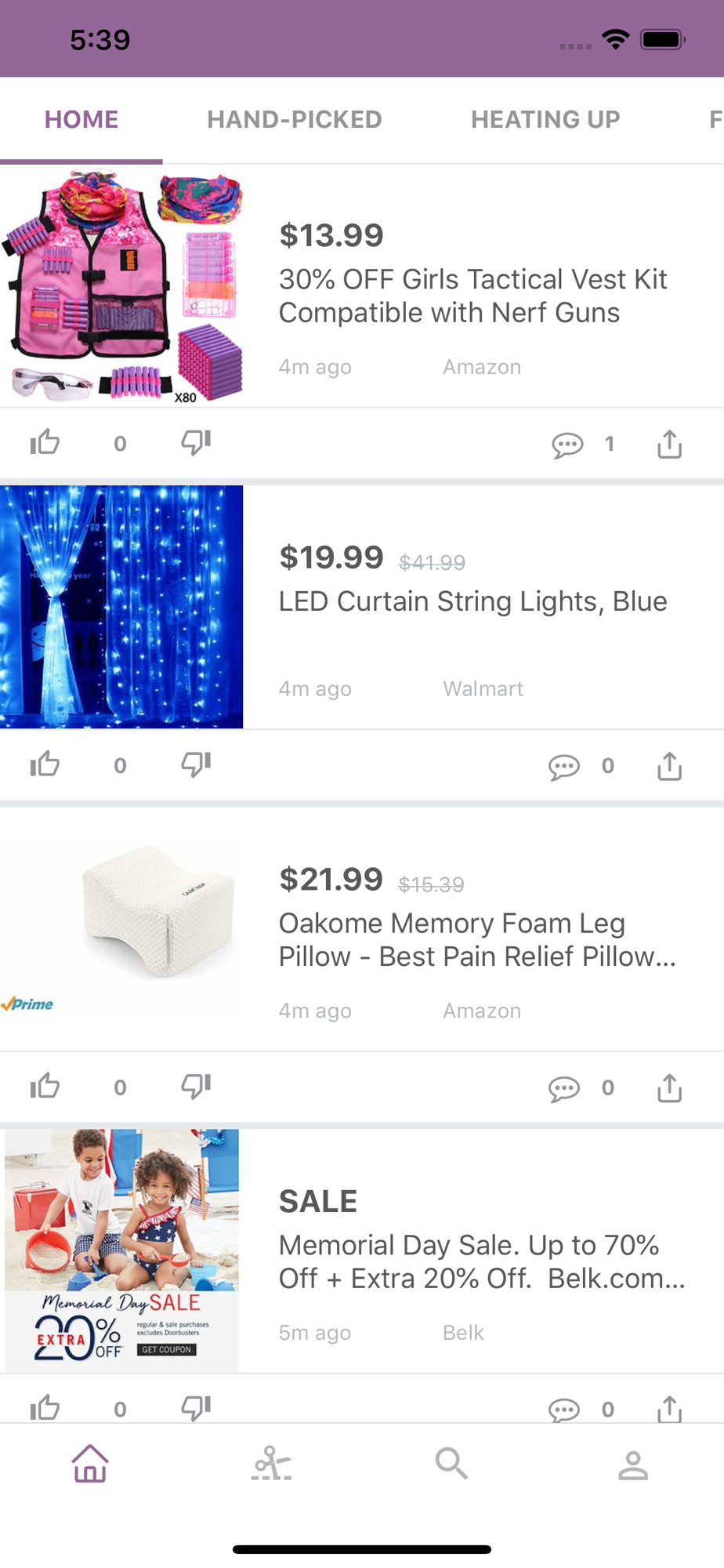Go to the home tab in bottom bar
The height and width of the screenshot is (1568, 724).
[90, 1463]
